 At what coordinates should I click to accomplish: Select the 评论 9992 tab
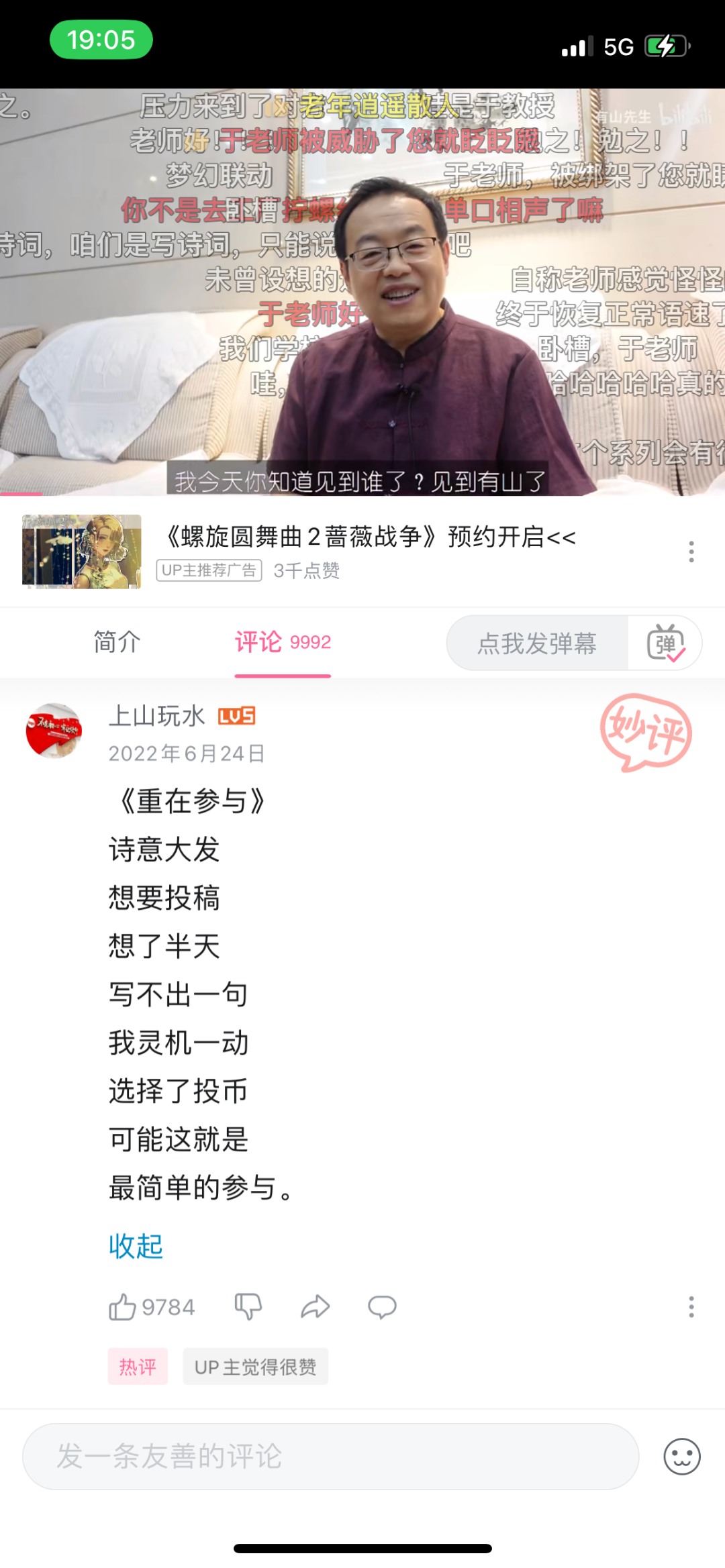(283, 642)
